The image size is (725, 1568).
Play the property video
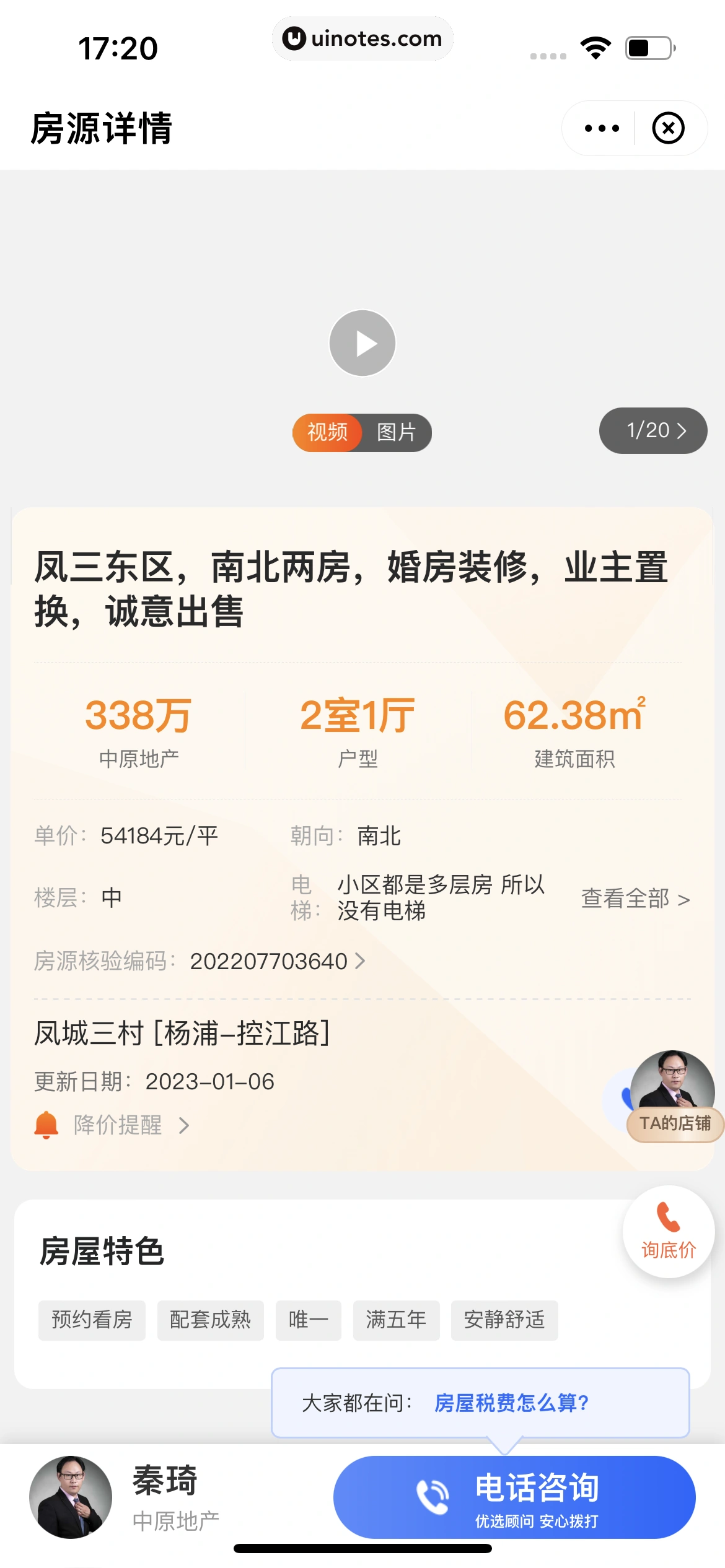[x=362, y=343]
